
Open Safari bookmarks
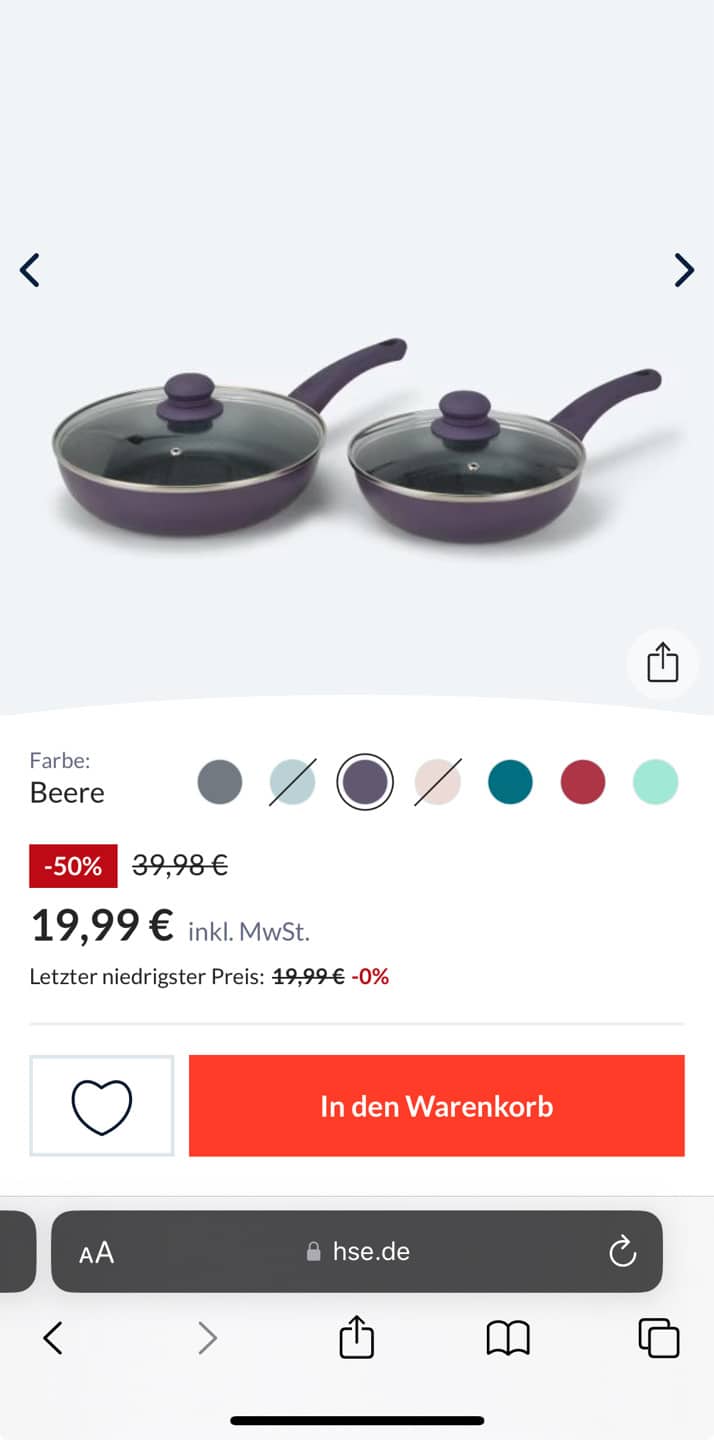click(x=508, y=1338)
